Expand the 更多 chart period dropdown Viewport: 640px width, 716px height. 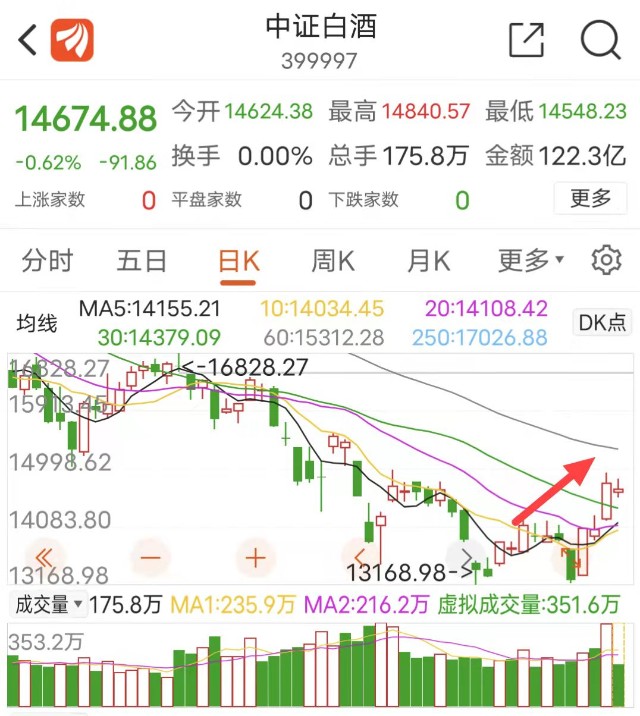click(530, 261)
